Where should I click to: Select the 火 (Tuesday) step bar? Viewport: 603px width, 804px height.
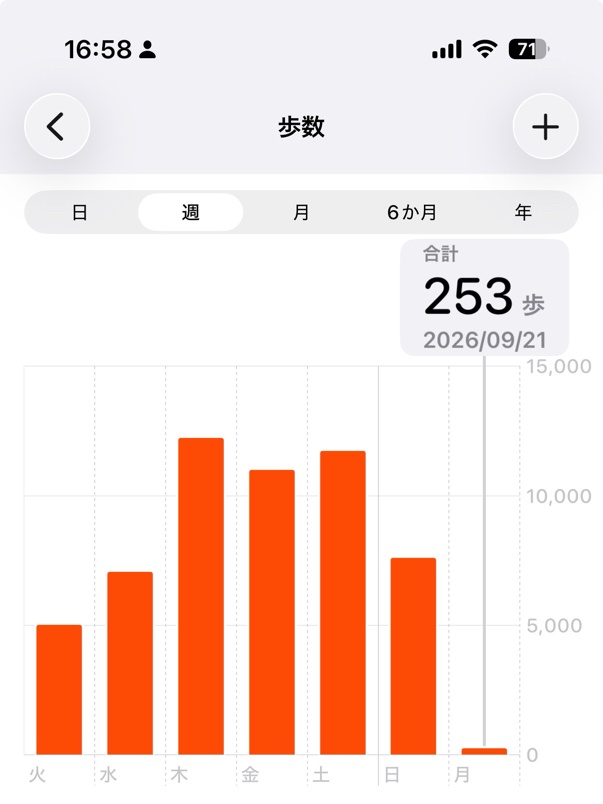point(59,690)
